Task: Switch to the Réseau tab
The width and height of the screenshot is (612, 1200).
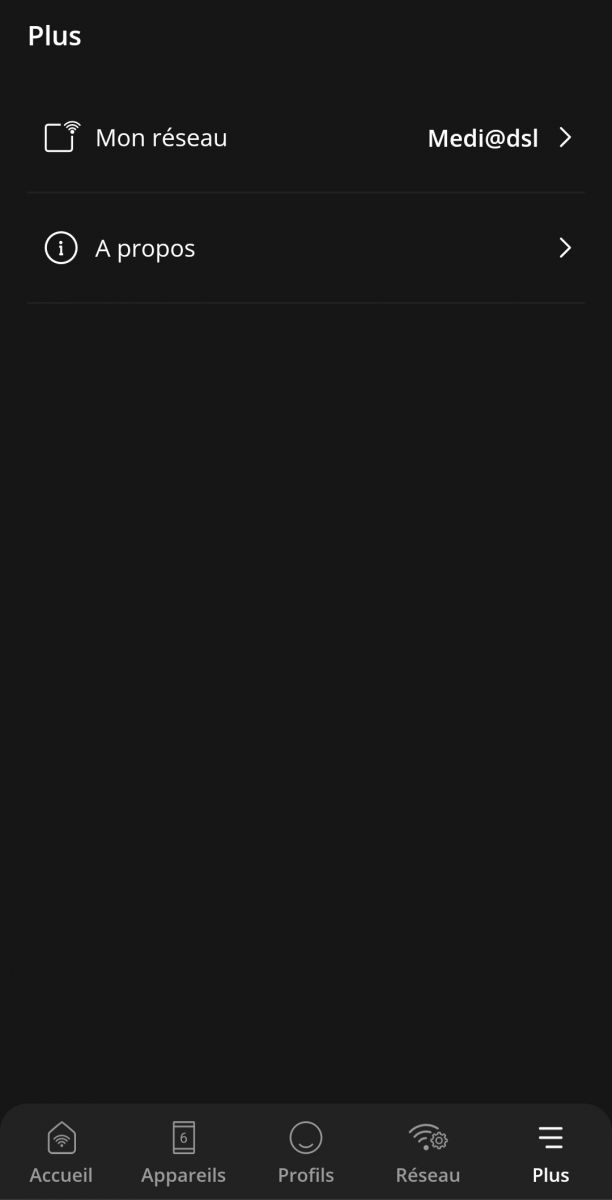Action: (428, 1152)
